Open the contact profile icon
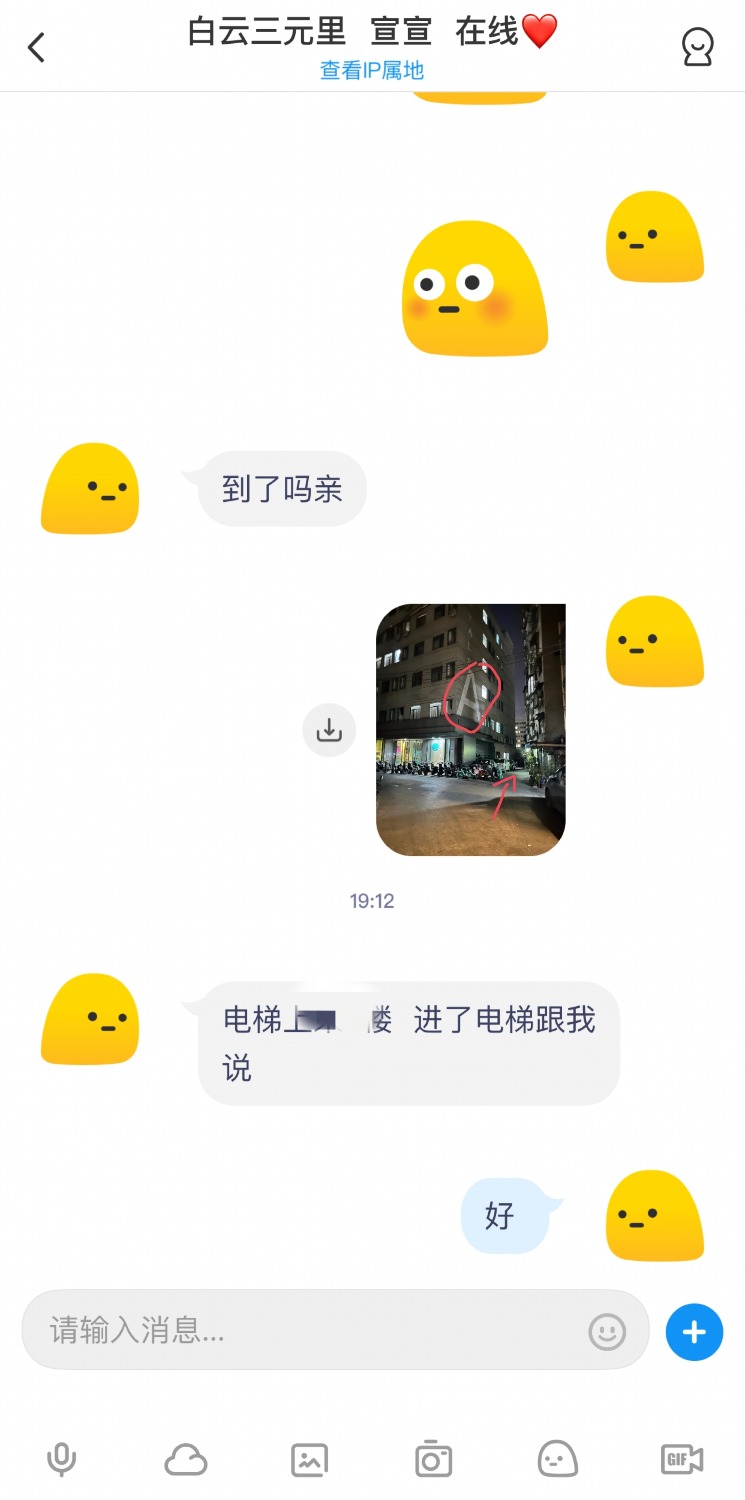The height and width of the screenshot is (1500, 745). [697, 47]
